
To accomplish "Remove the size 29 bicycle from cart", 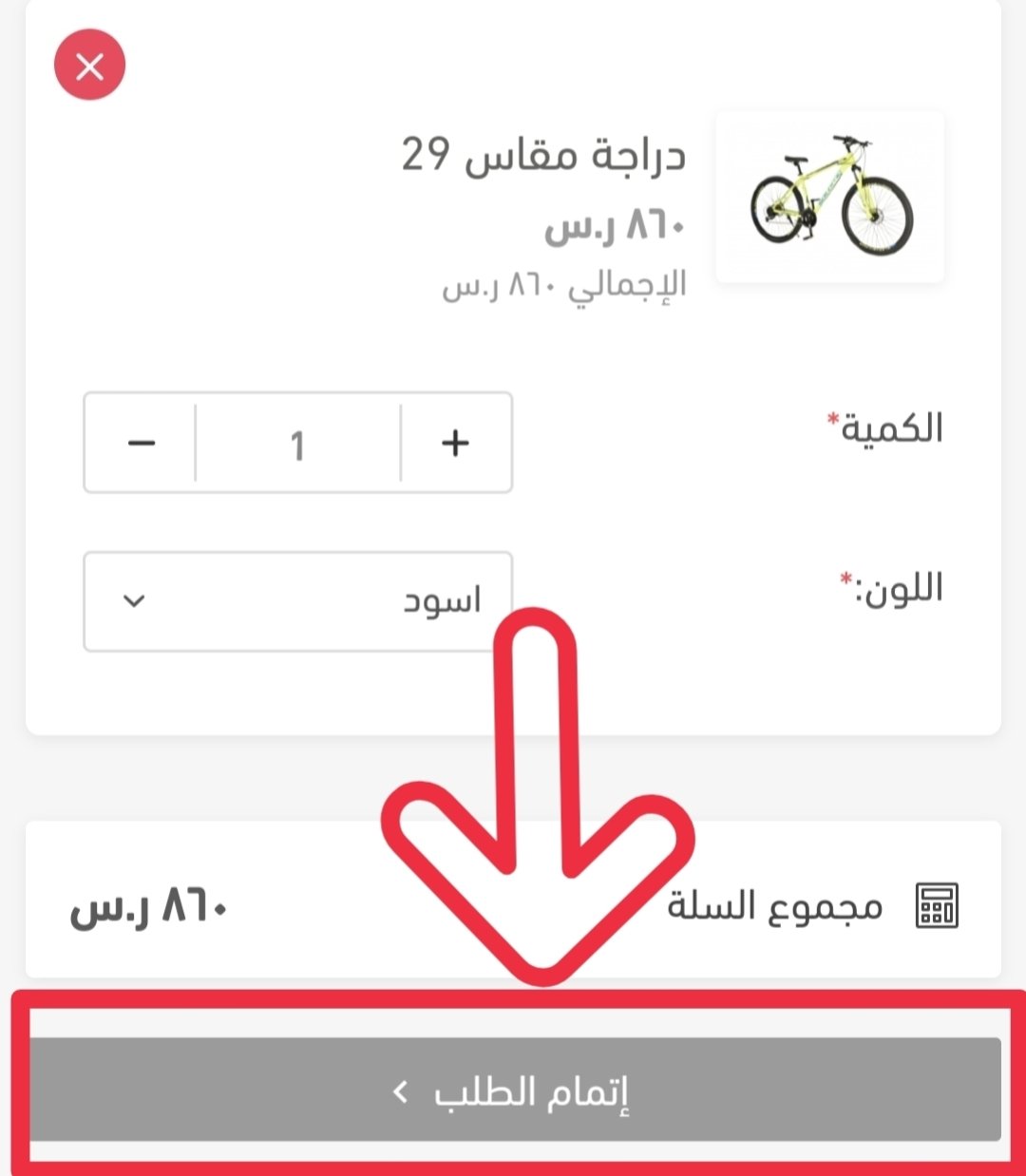I will (90, 66).
